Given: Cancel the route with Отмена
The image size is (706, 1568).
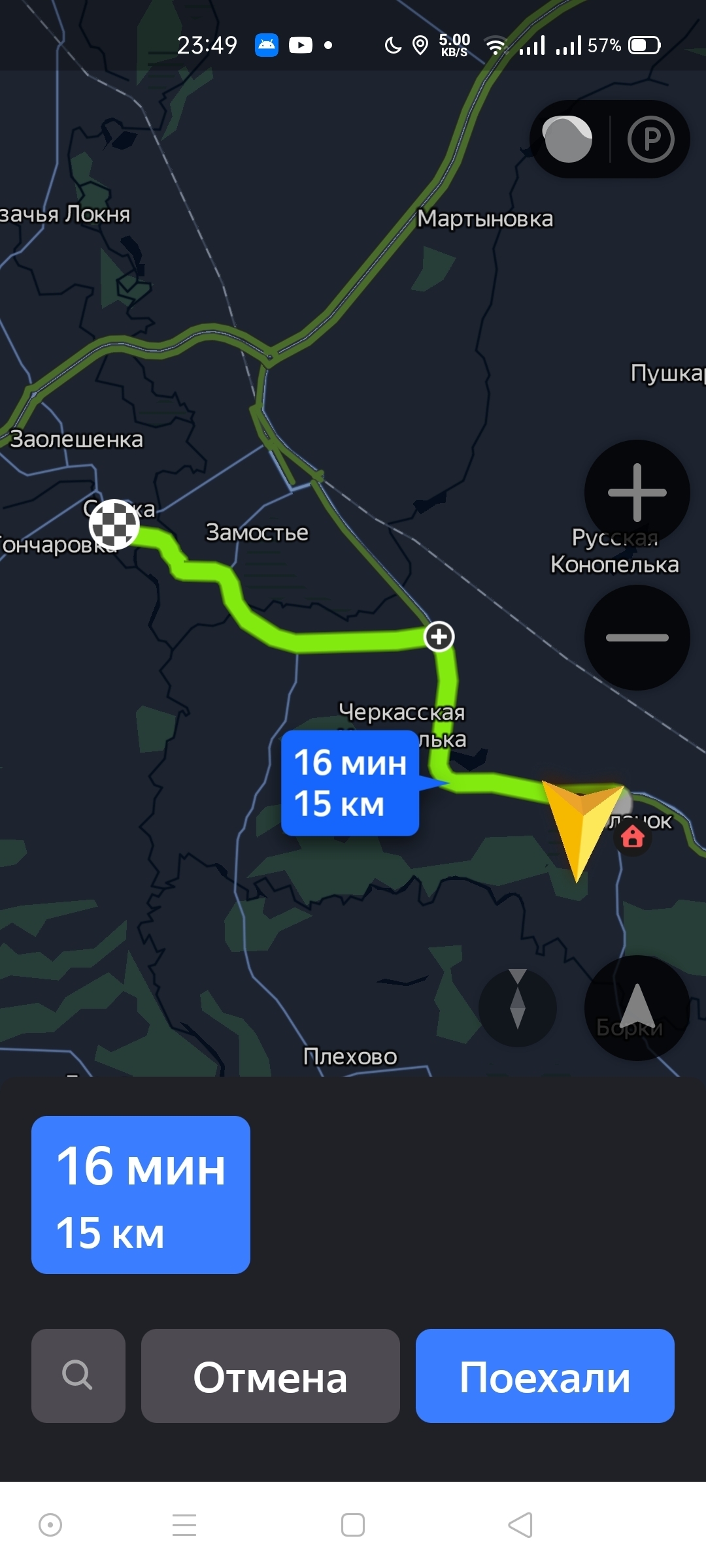Looking at the screenshot, I should point(270,1375).
